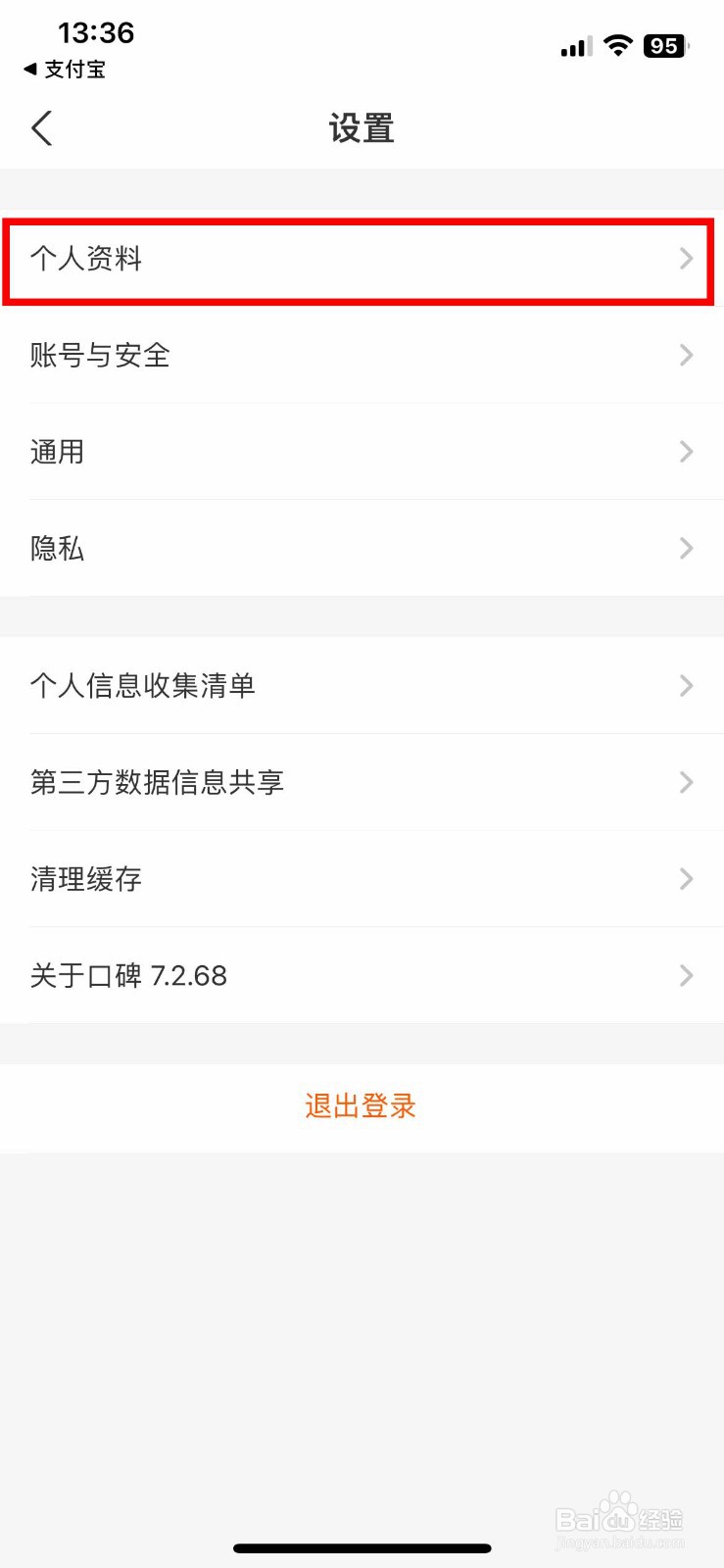Tap the home indicator bar at bottom
This screenshot has width=724, height=1568.
coord(361,1548)
